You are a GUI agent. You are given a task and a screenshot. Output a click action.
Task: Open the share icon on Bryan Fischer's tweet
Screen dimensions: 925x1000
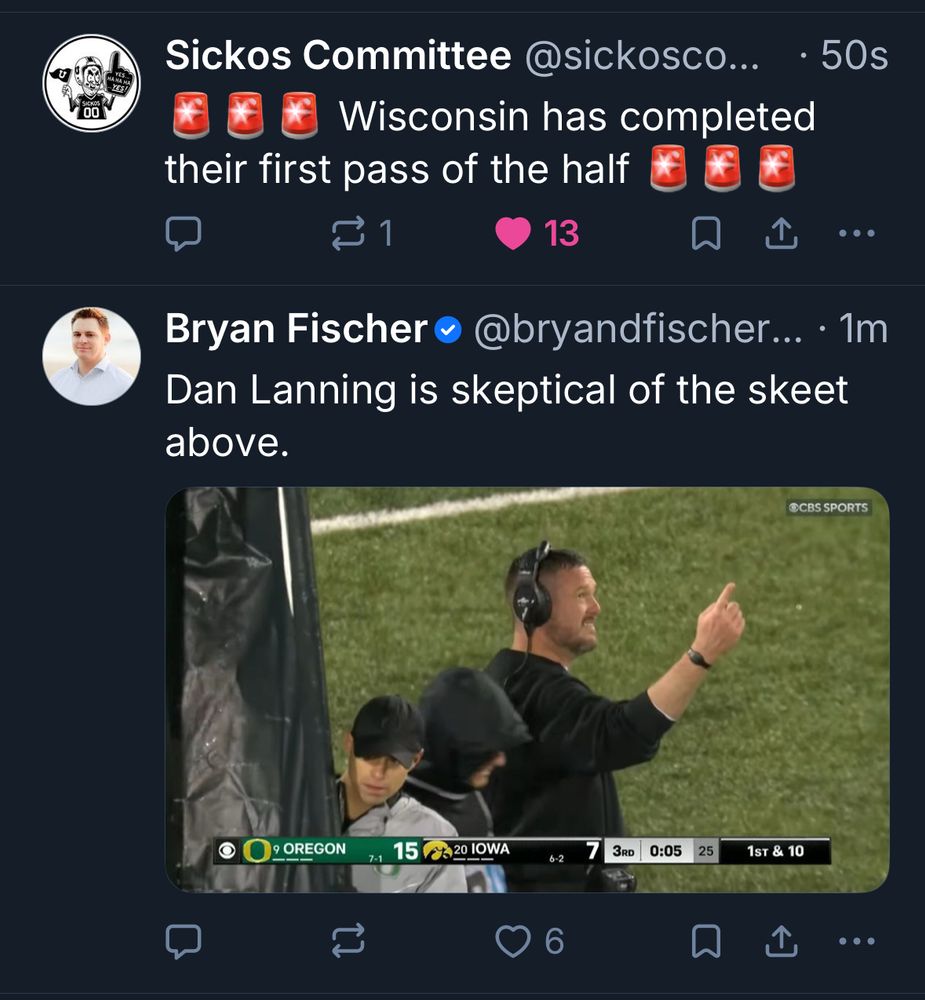coord(782,941)
